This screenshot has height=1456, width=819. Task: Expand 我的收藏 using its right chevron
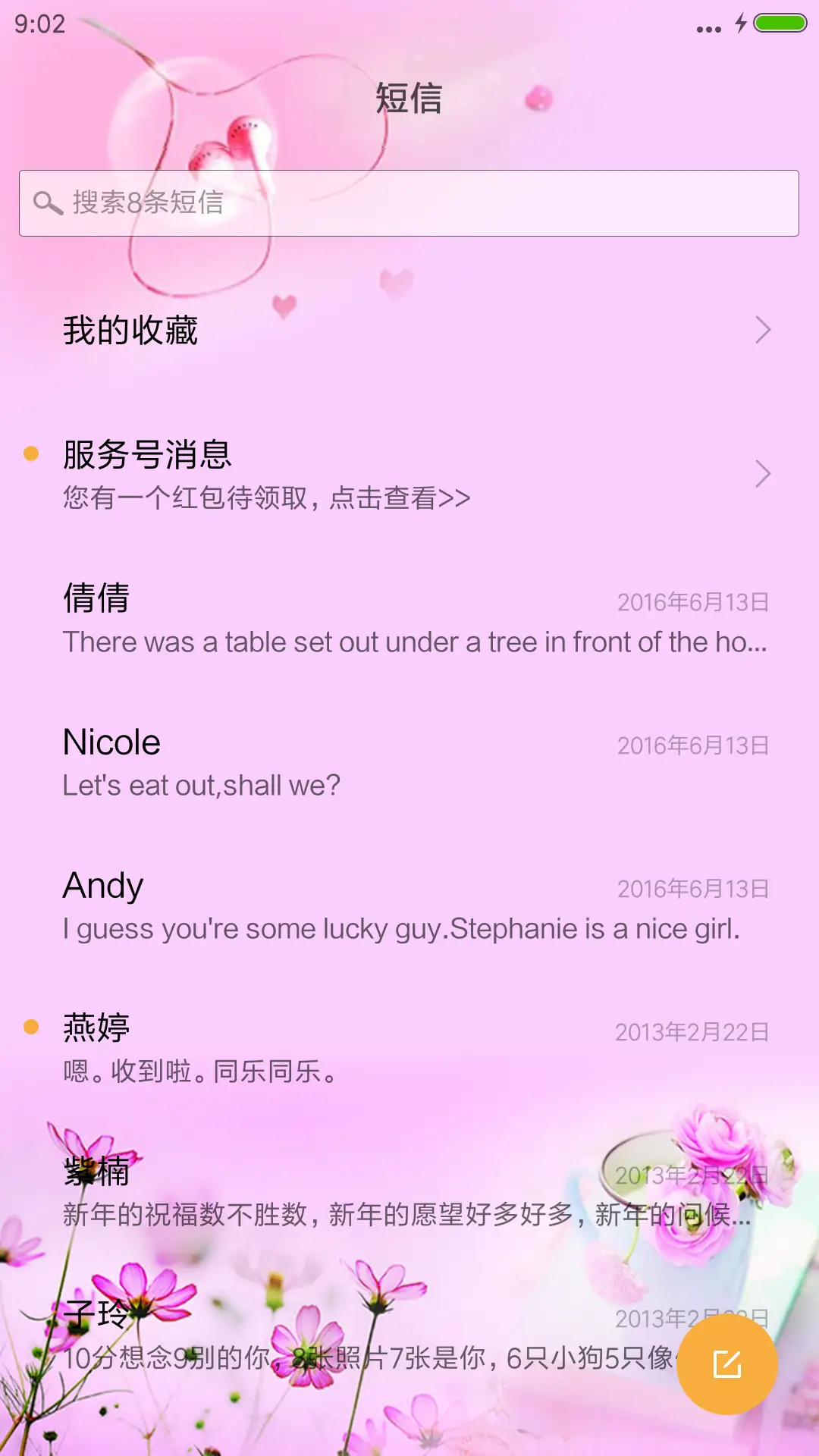(764, 330)
